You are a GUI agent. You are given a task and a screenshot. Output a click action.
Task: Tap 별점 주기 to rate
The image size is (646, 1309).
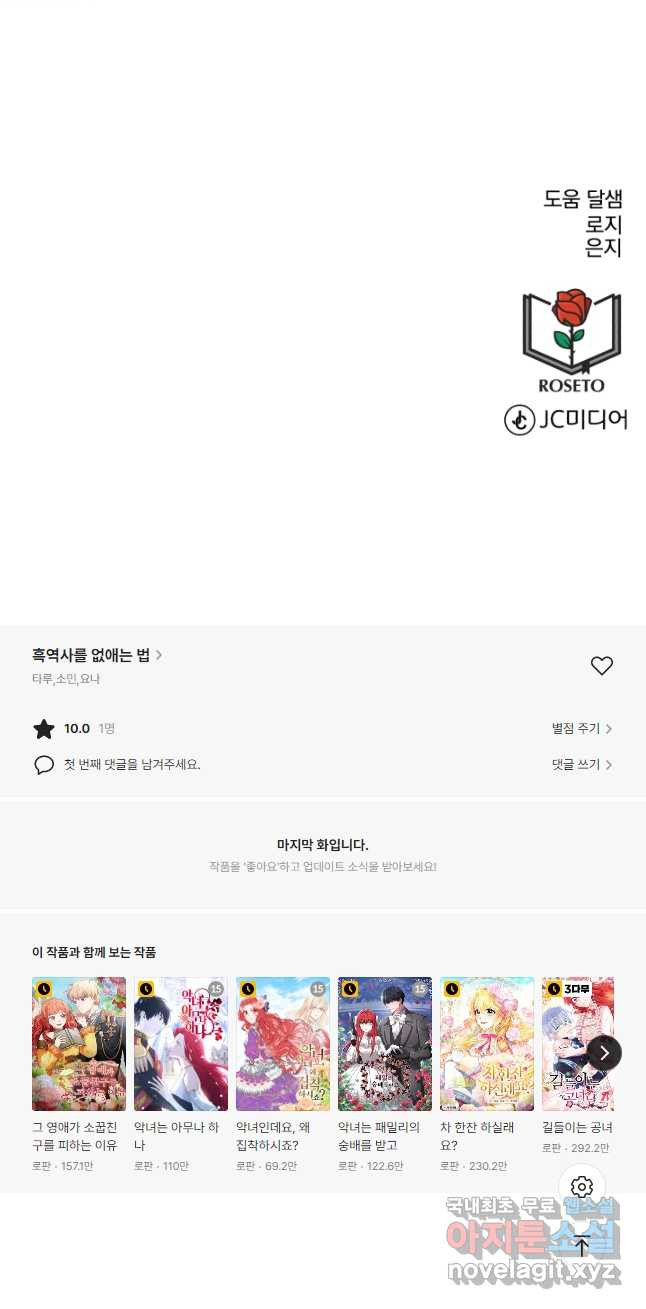(x=581, y=728)
